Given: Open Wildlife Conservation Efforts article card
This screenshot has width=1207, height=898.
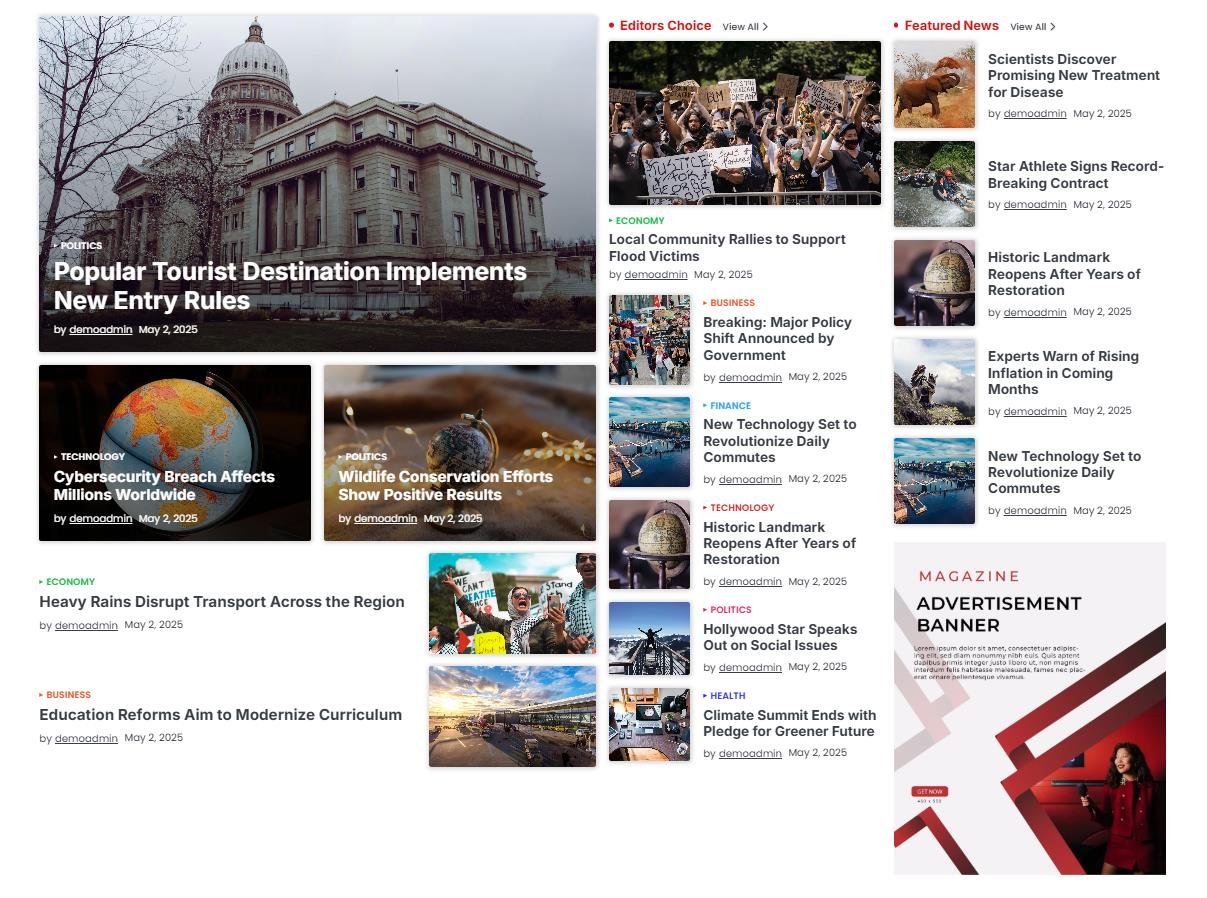Looking at the screenshot, I should point(445,486).
